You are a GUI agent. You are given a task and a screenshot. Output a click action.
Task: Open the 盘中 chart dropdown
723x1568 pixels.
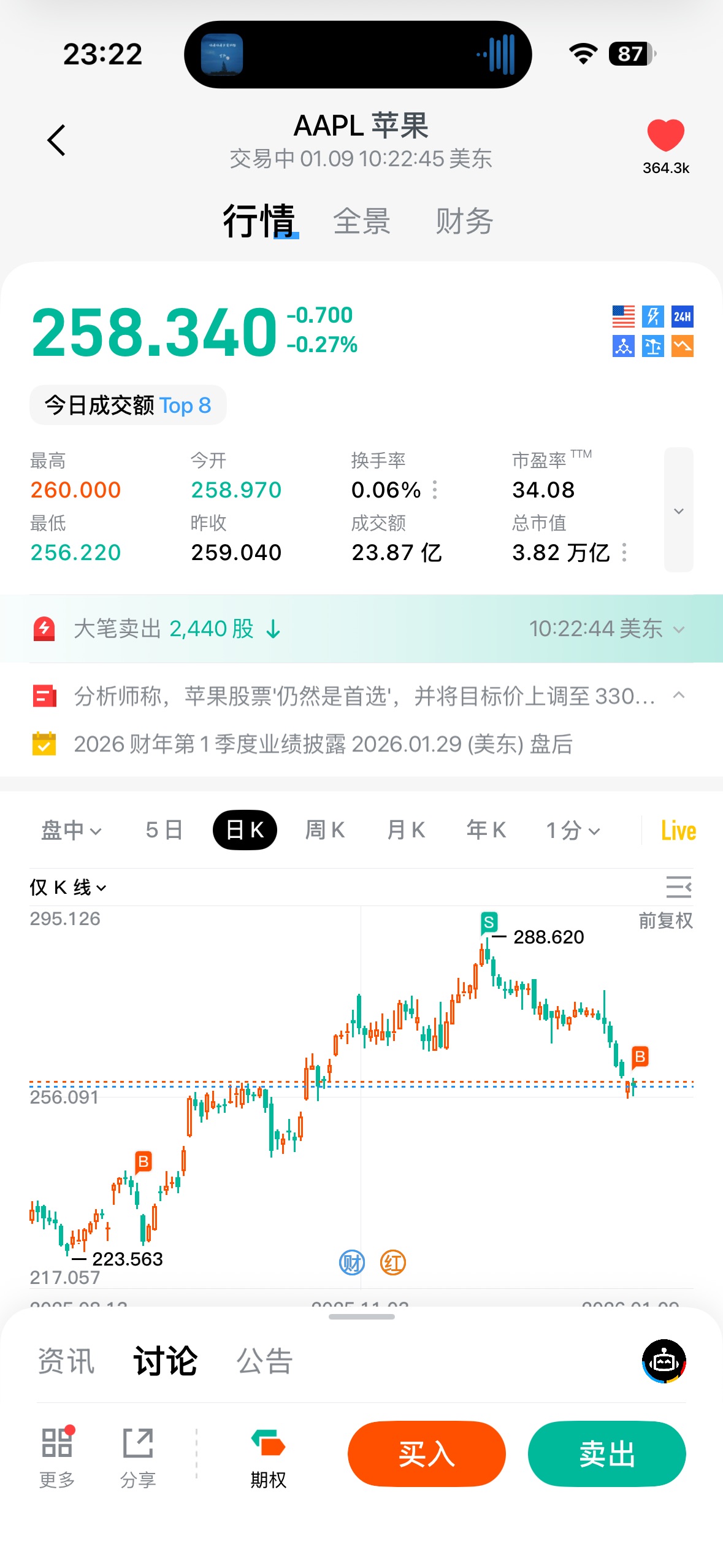click(x=71, y=831)
